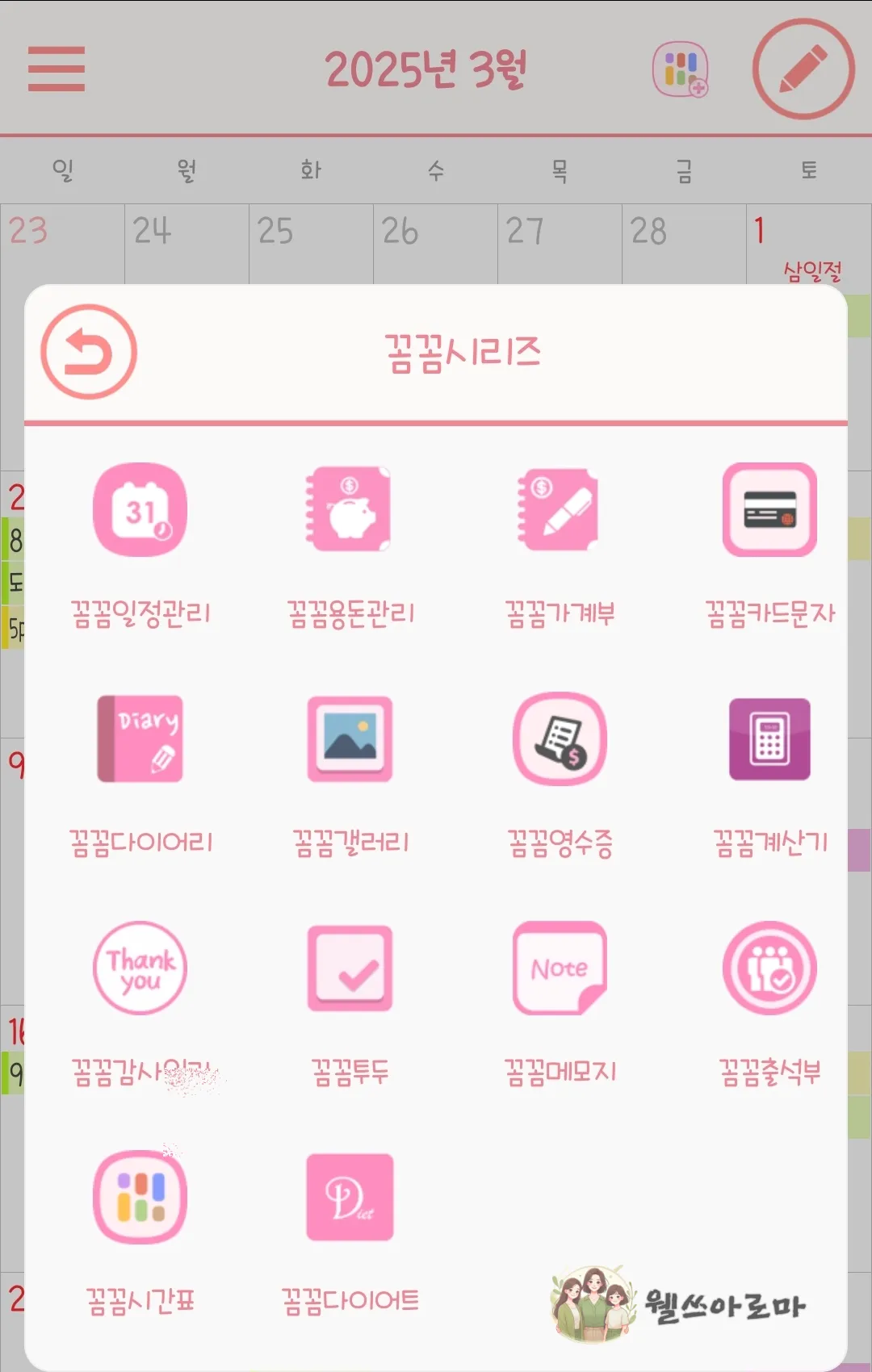Select the 꼼꼼카드문자 card message icon
The width and height of the screenshot is (872, 1372).
(x=769, y=510)
